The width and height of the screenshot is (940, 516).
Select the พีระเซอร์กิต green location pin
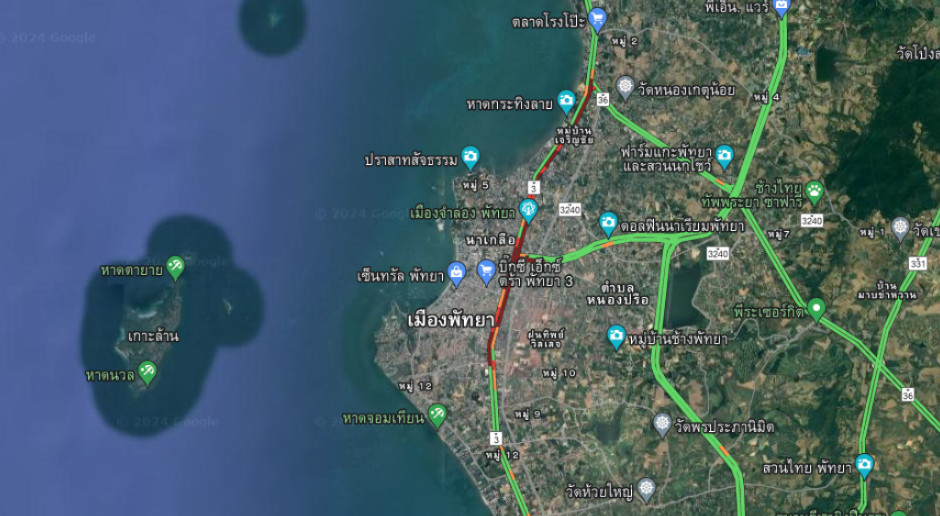[x=816, y=308]
